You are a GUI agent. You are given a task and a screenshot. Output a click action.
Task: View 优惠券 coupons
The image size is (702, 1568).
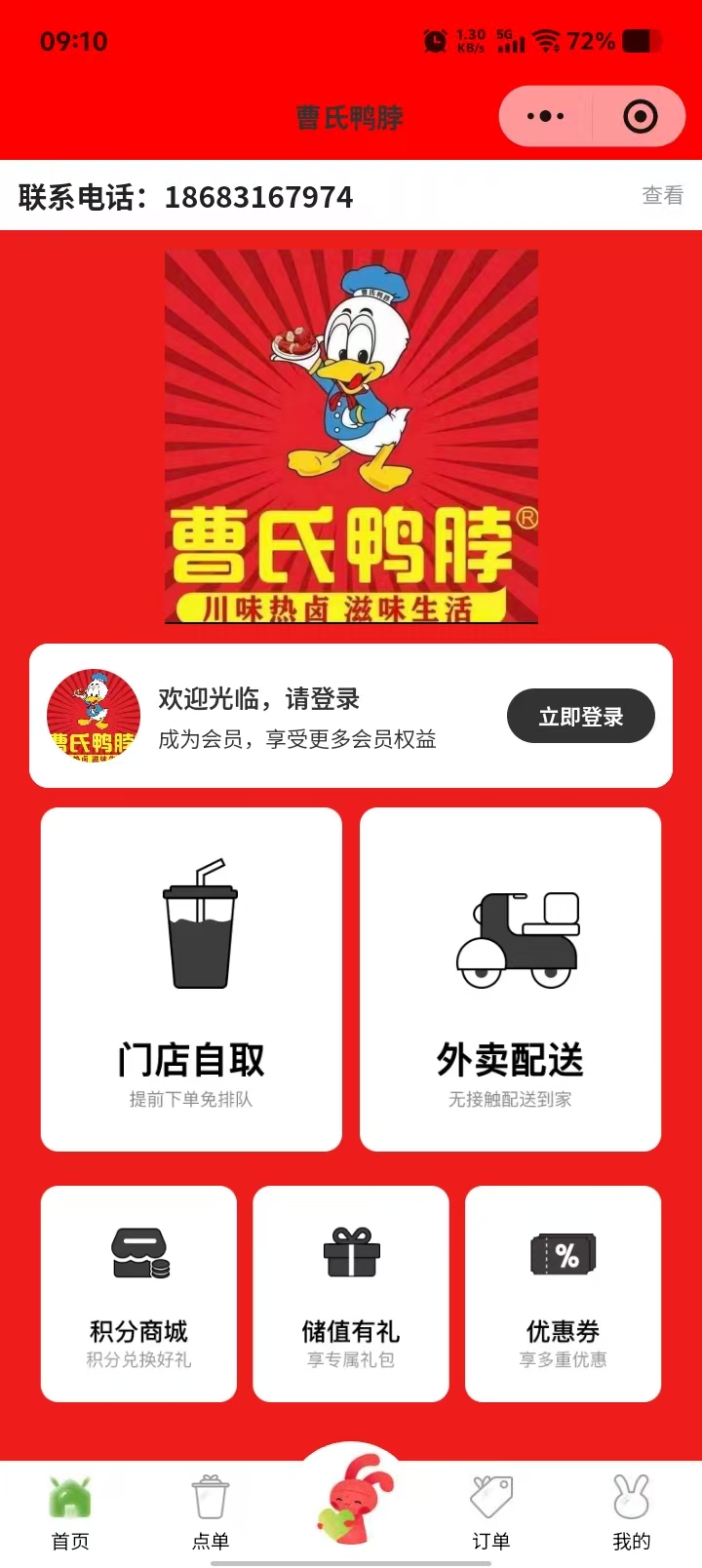563,1293
